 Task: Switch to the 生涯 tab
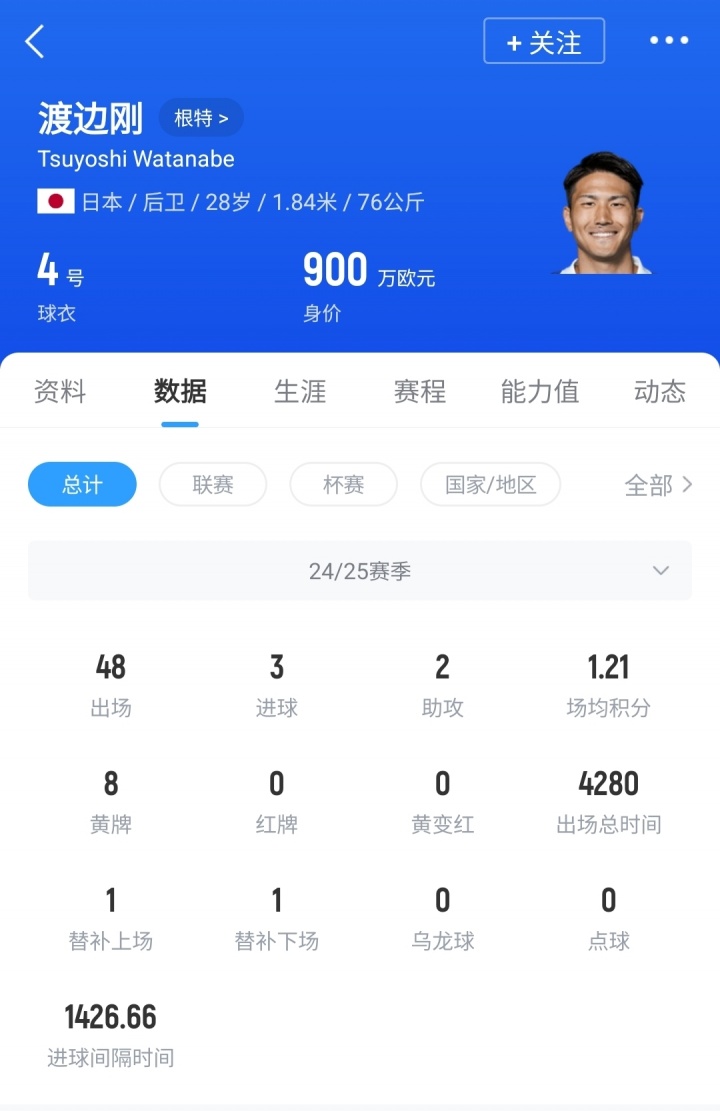[300, 391]
